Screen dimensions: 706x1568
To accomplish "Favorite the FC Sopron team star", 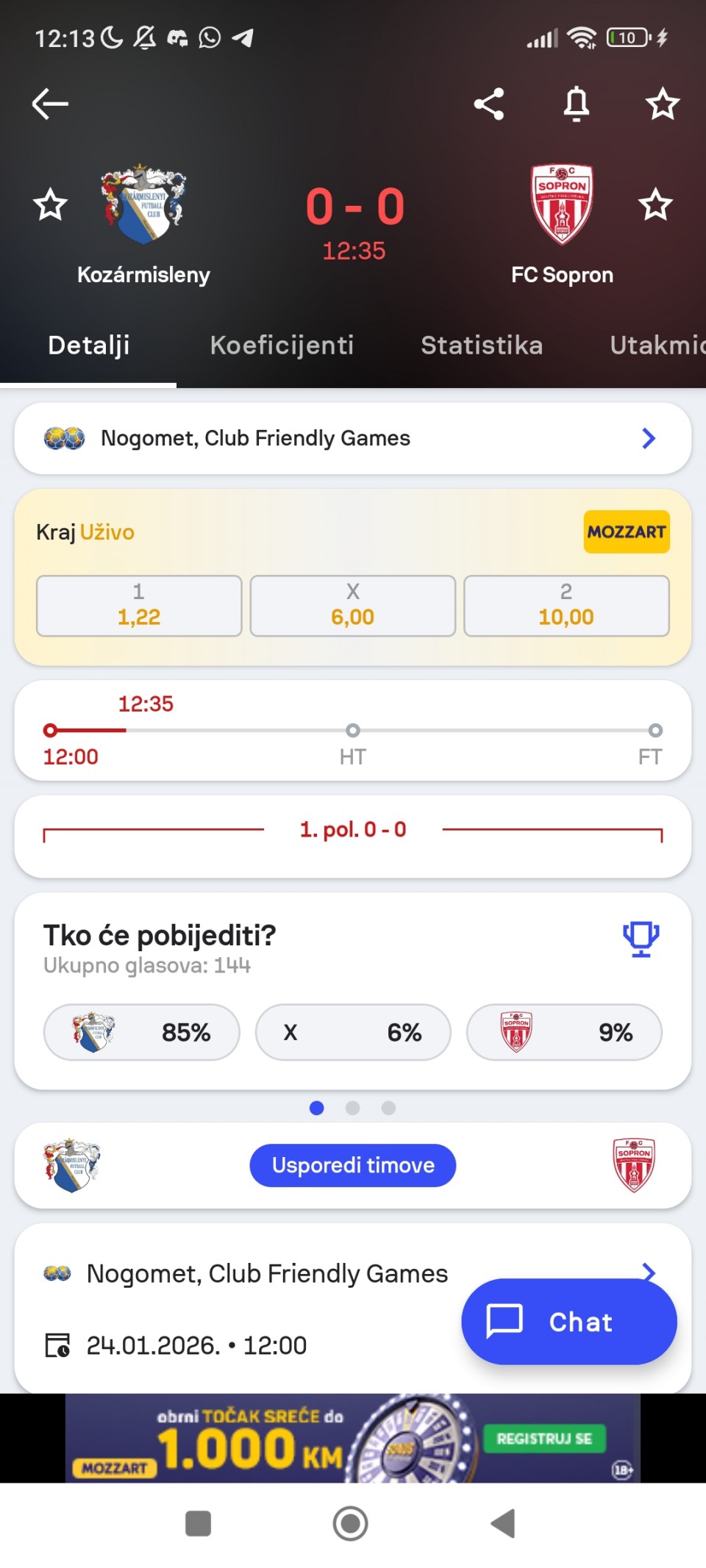I will click(655, 204).
